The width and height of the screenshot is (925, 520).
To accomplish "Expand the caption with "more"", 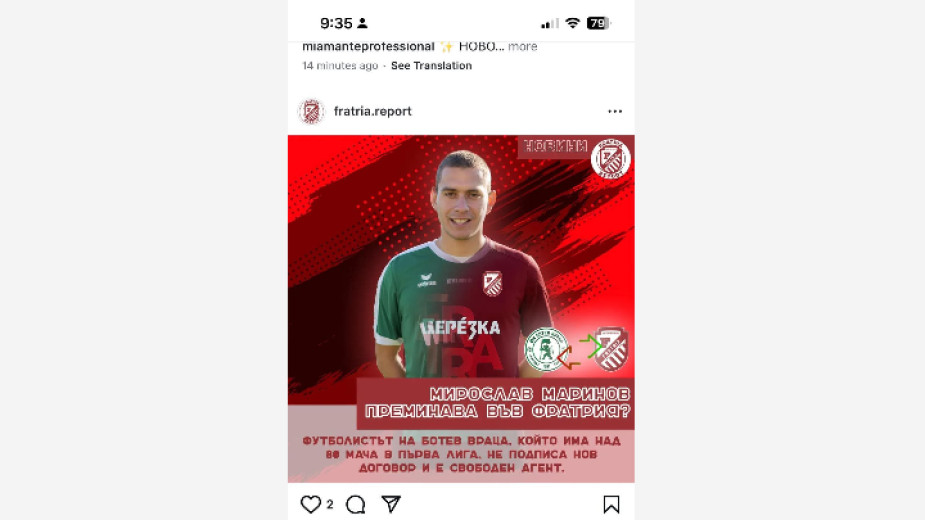I will coord(522,46).
